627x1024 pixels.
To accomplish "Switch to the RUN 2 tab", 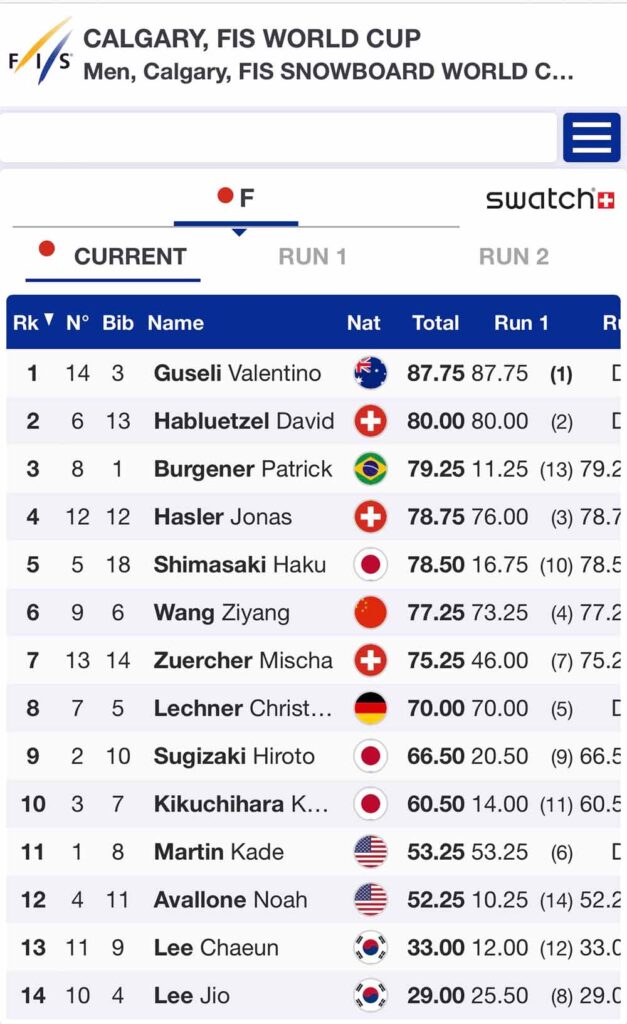I will (513, 256).
